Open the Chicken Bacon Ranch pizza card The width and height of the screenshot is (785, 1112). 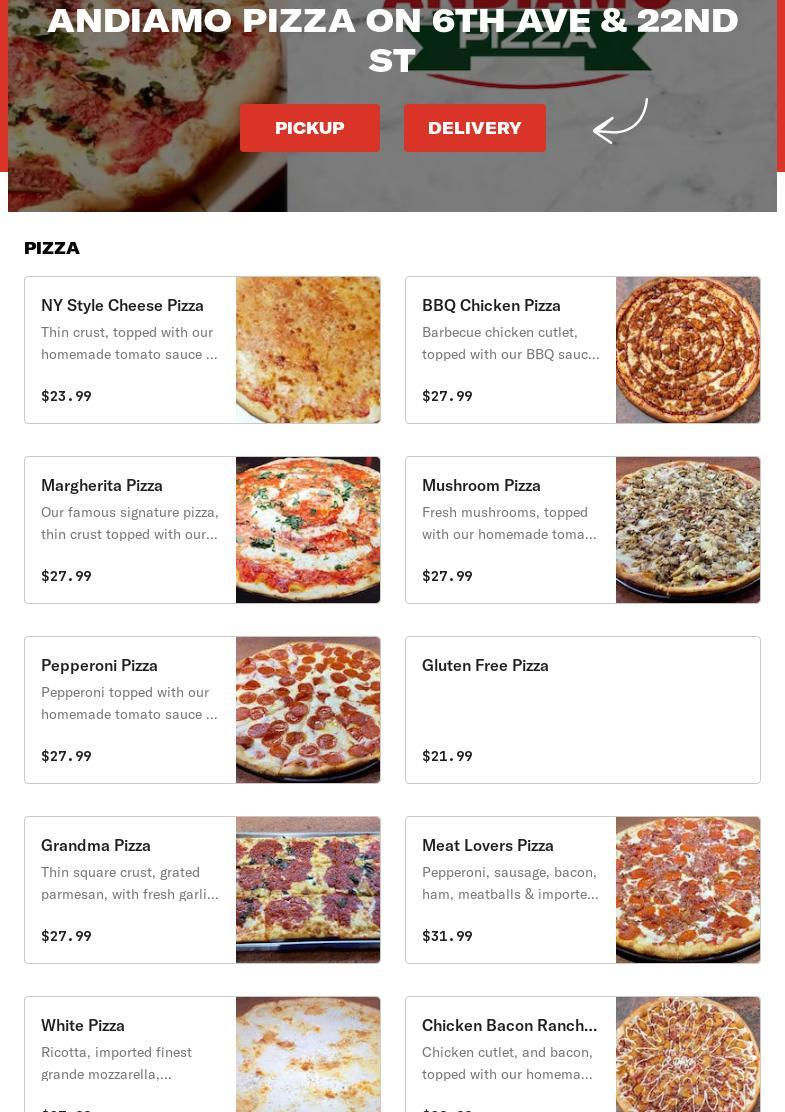pyautogui.click(x=582, y=1055)
